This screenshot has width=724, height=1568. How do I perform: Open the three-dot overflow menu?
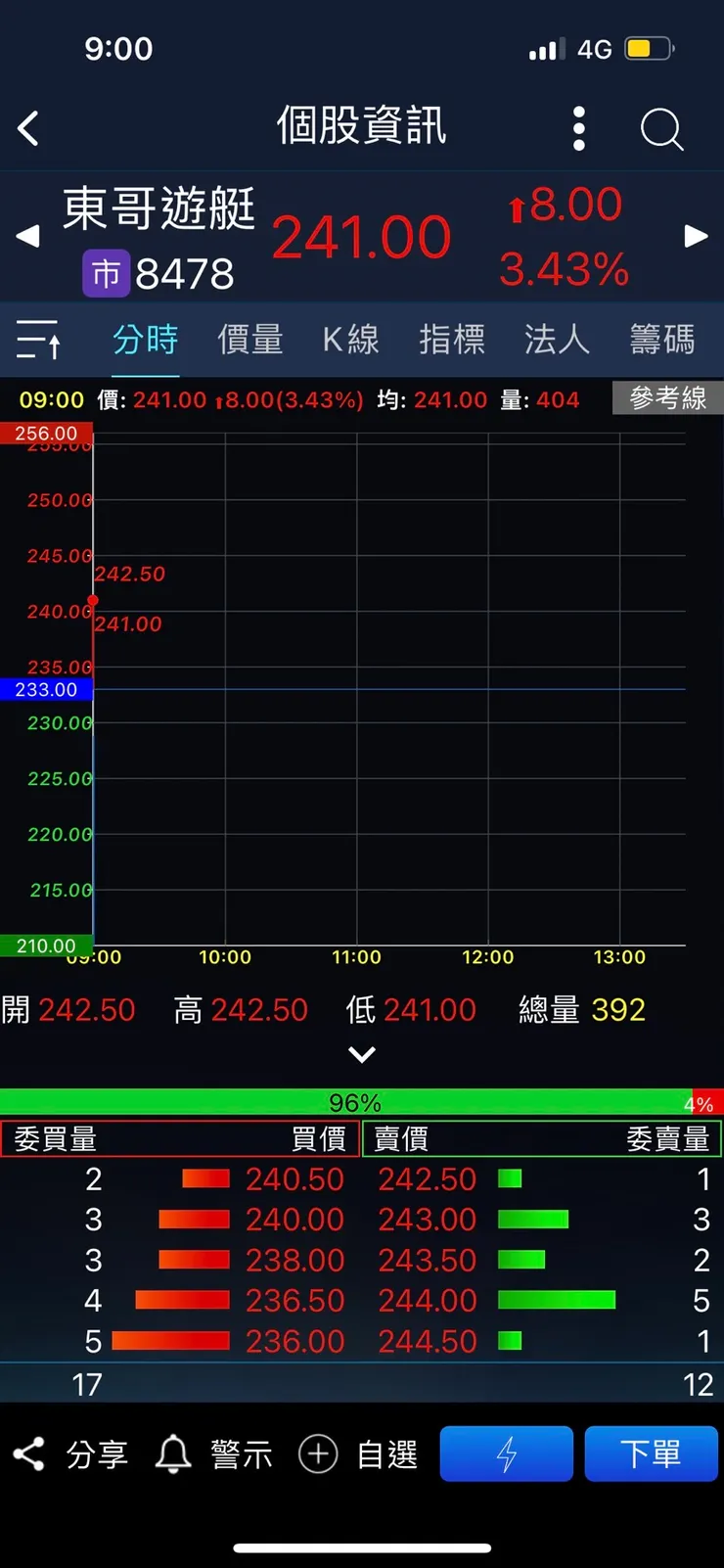578,128
